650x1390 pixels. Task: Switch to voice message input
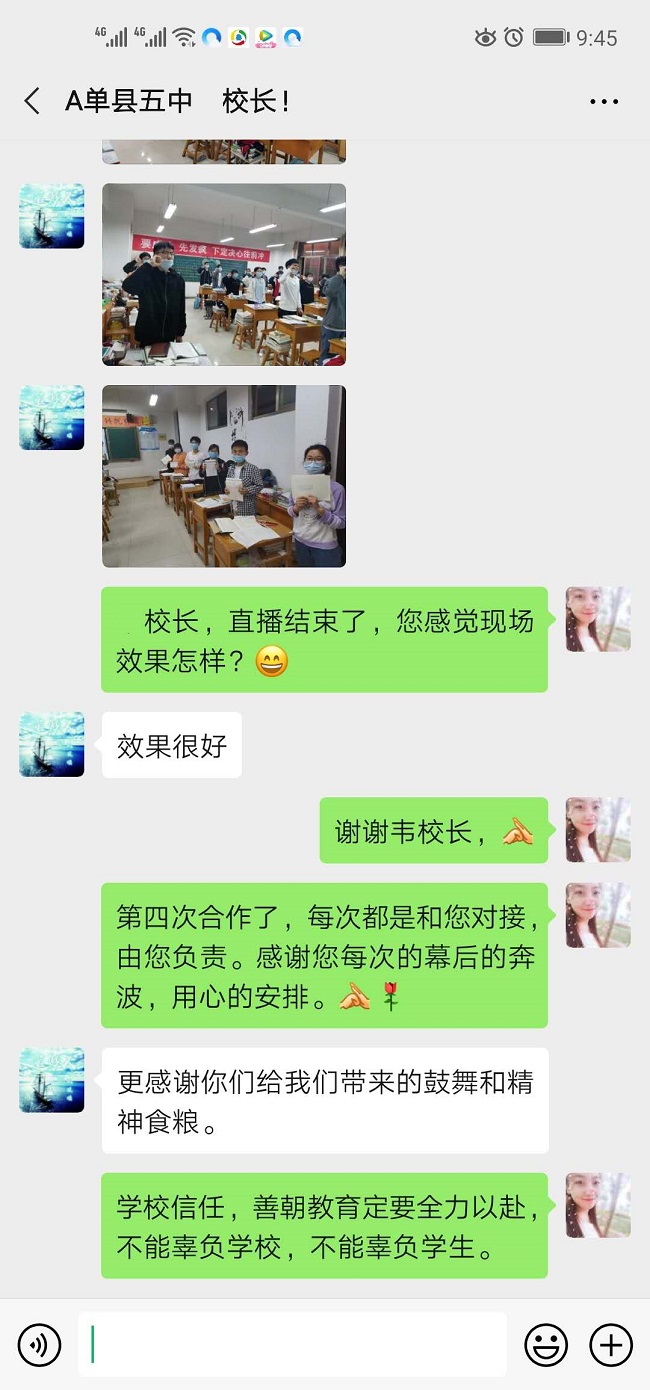[x=39, y=1345]
